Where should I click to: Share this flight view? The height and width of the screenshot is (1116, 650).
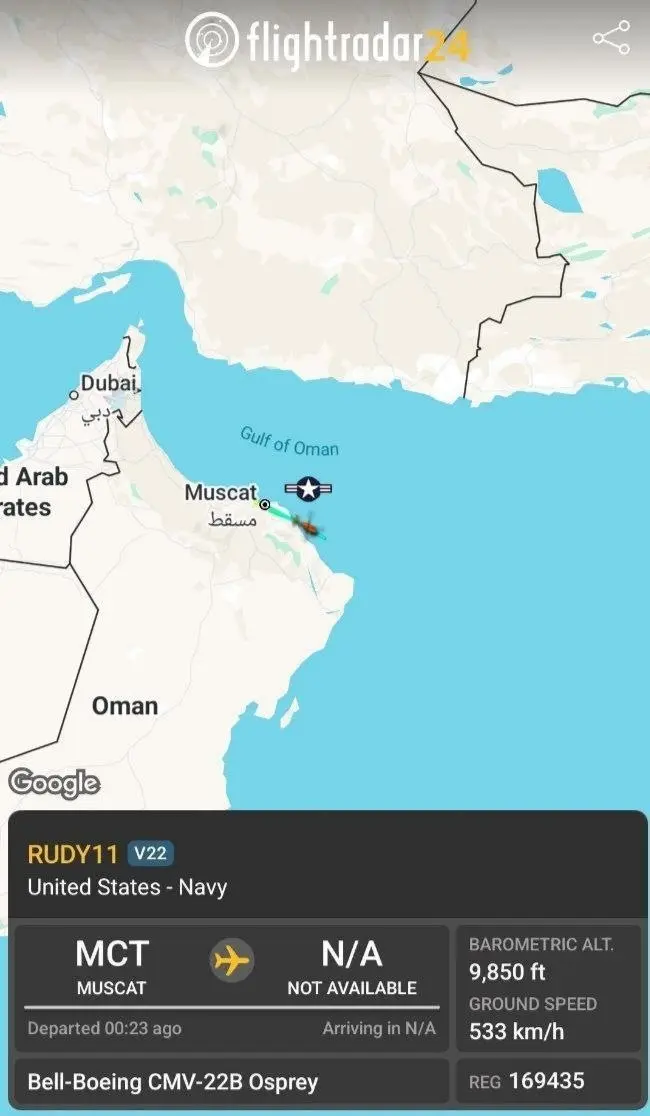[x=610, y=40]
